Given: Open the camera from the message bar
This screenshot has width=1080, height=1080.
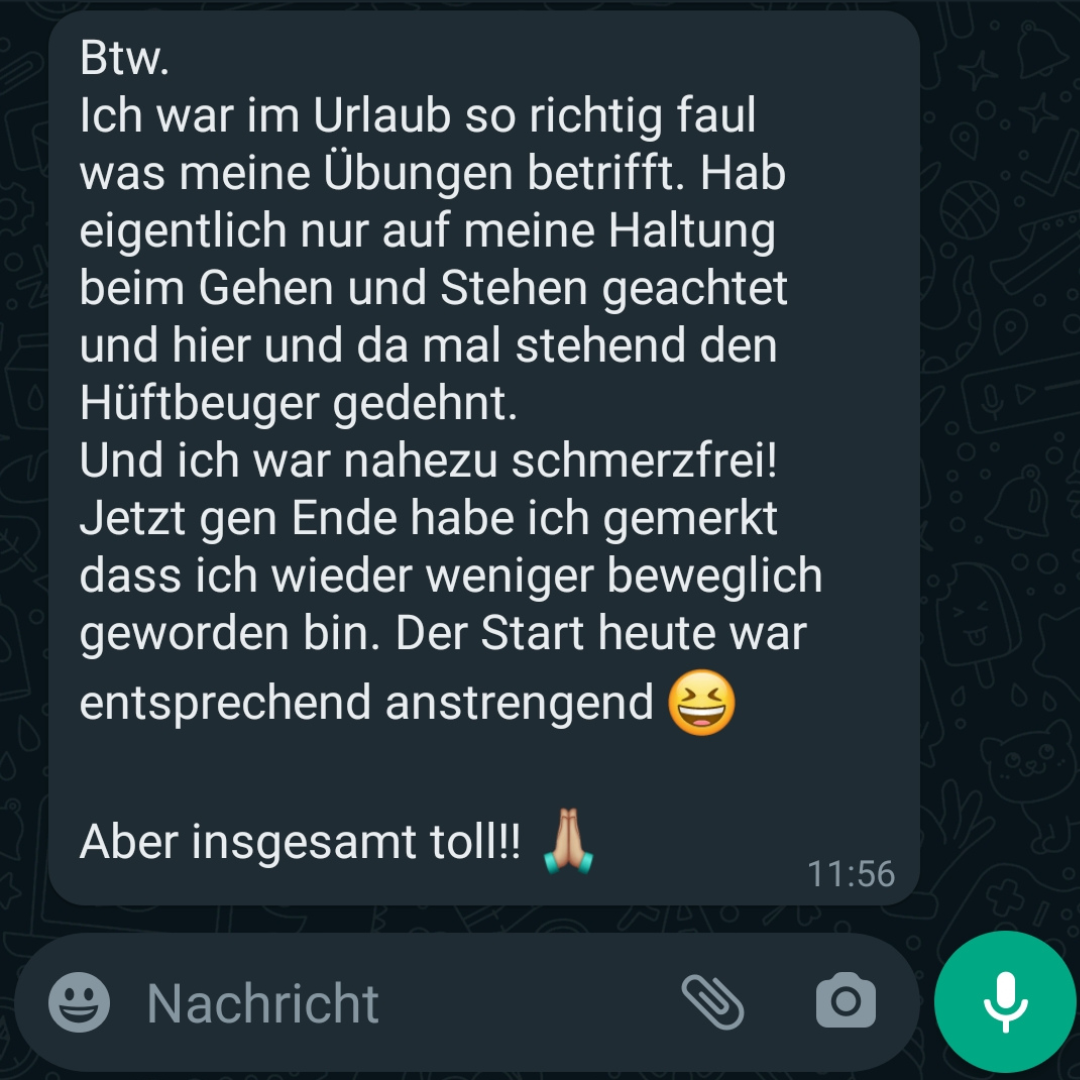Looking at the screenshot, I should pyautogui.click(x=845, y=1001).
